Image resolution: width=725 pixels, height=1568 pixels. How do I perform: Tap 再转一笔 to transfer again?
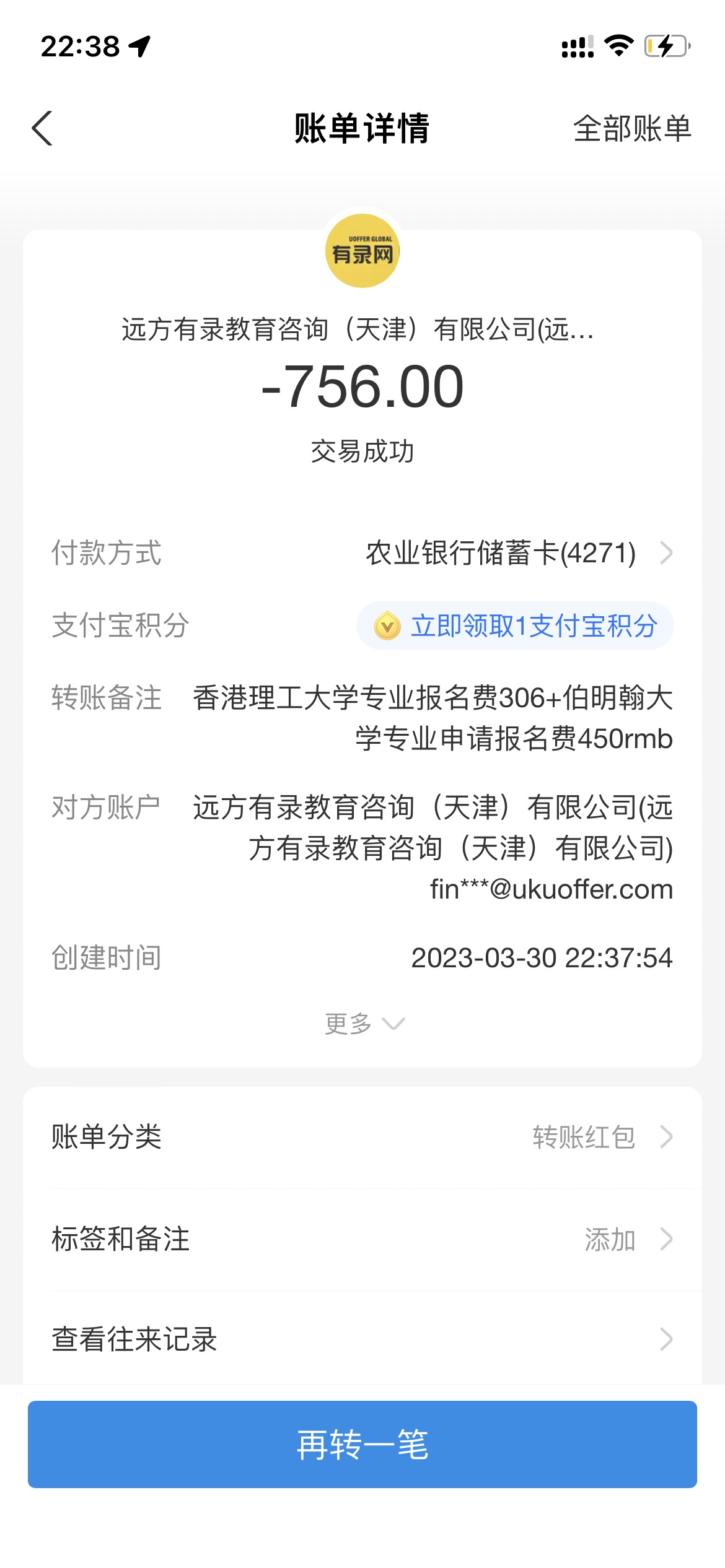pos(362,1444)
